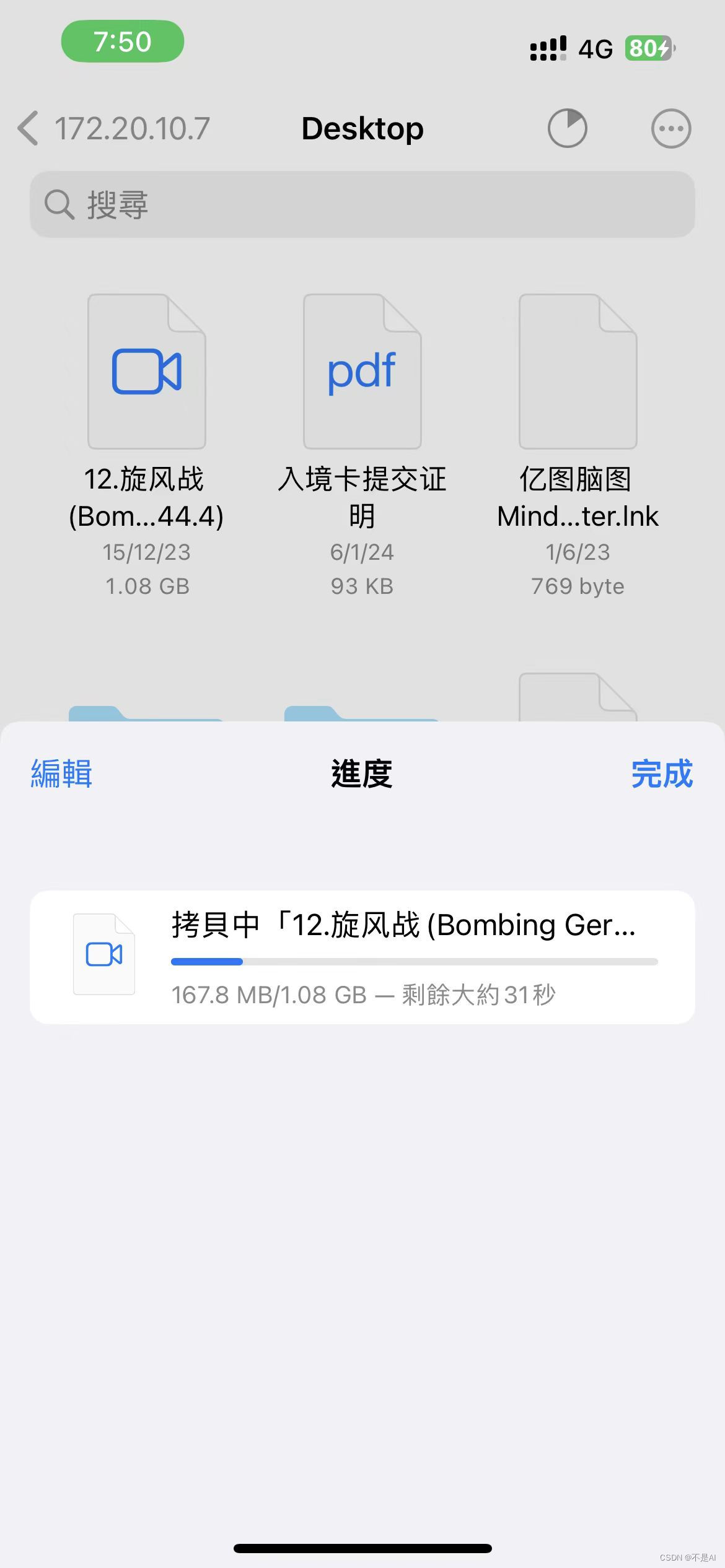
Task: Tap the magnifying glass in search bar
Action: [58, 204]
